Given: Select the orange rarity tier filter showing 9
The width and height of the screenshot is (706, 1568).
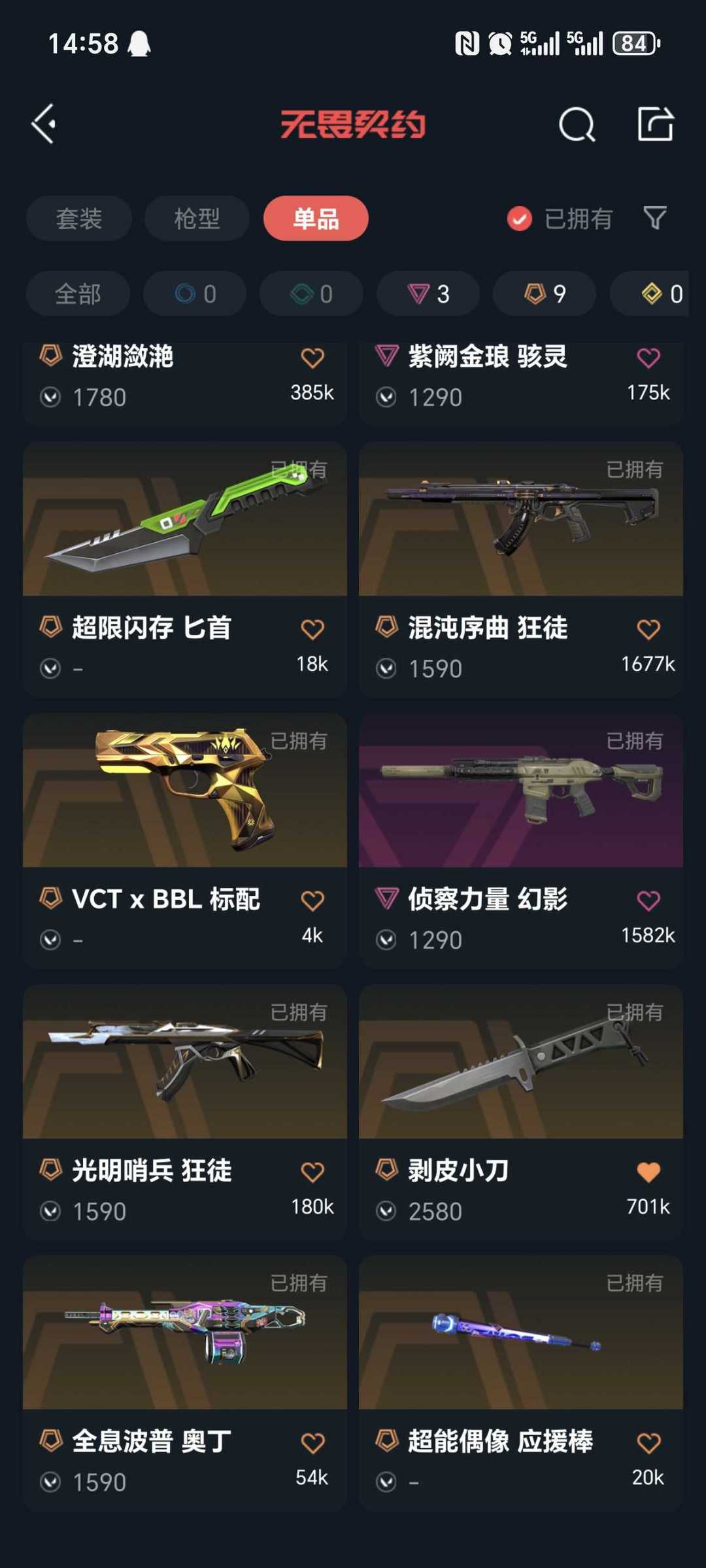Looking at the screenshot, I should coord(543,294).
